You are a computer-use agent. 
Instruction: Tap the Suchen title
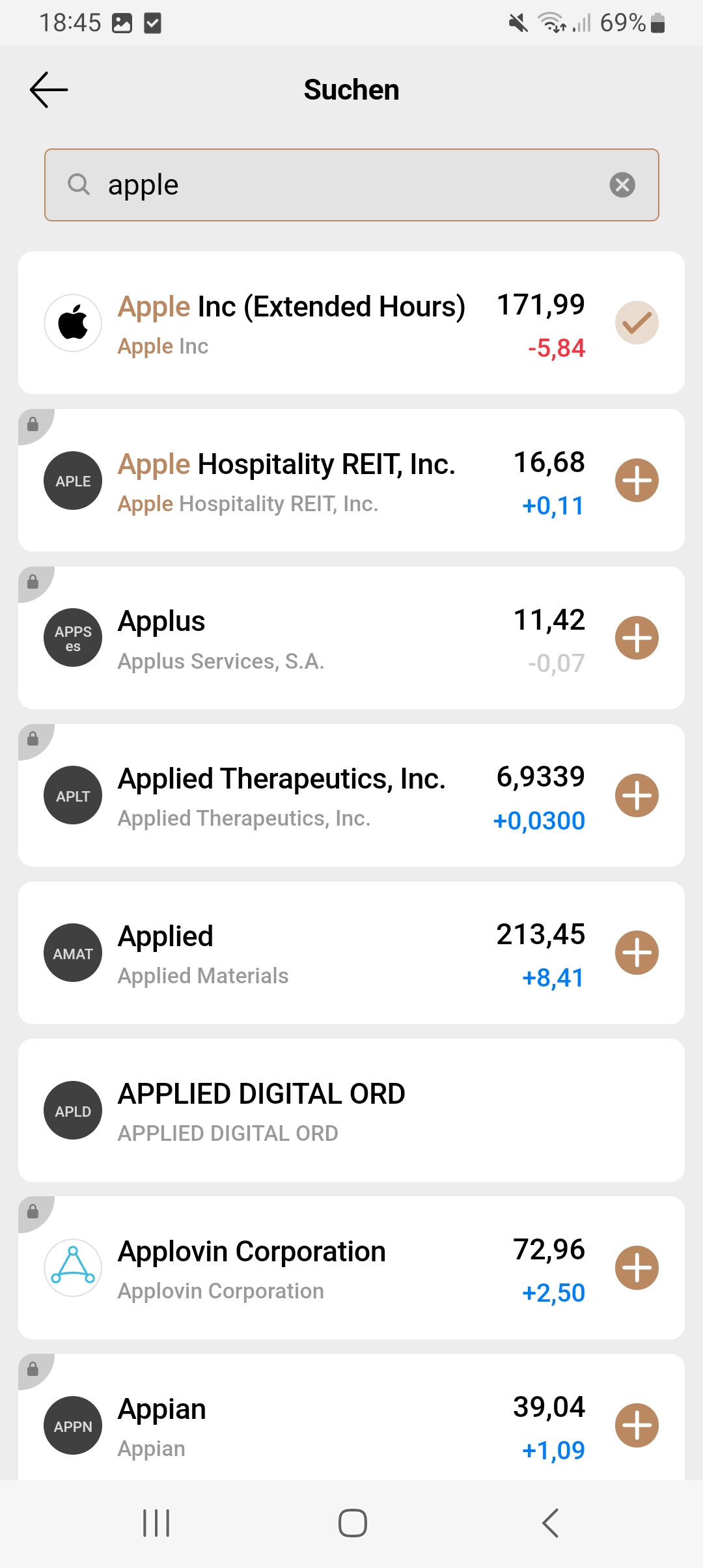(351, 89)
